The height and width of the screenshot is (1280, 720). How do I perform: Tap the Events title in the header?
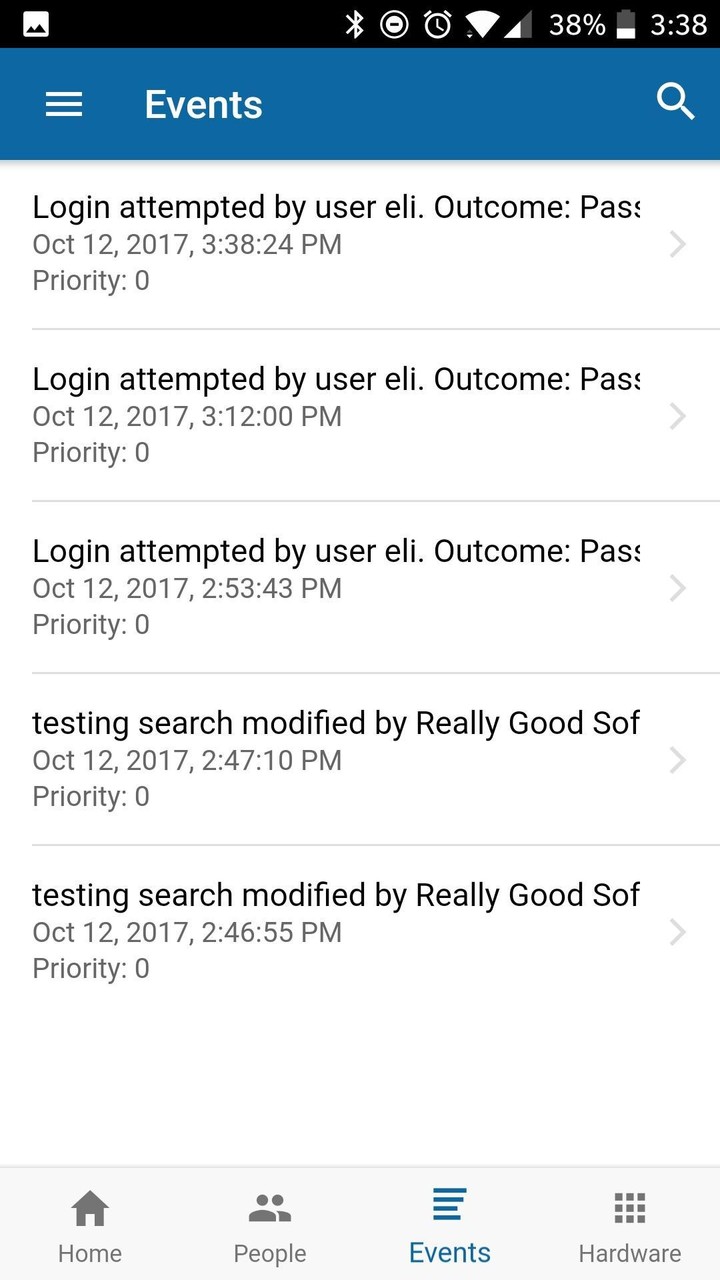coord(203,103)
